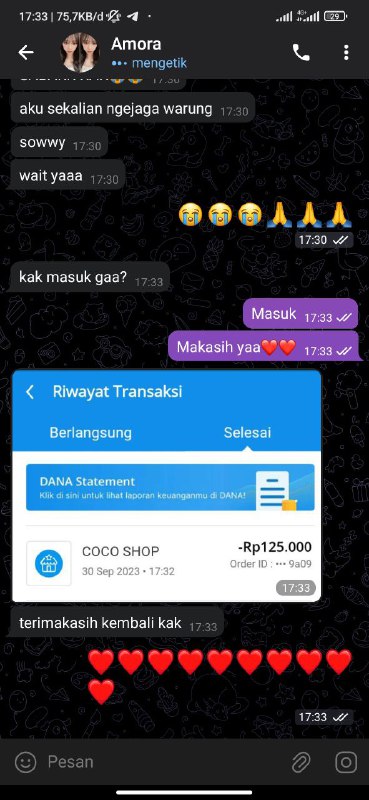Open the emoji picker
Screen dimensions: 369x800
click(x=26, y=762)
